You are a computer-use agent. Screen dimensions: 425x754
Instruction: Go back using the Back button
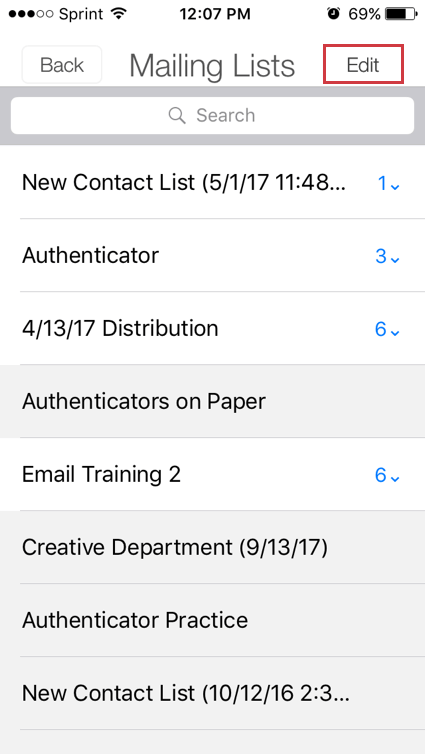tap(62, 65)
